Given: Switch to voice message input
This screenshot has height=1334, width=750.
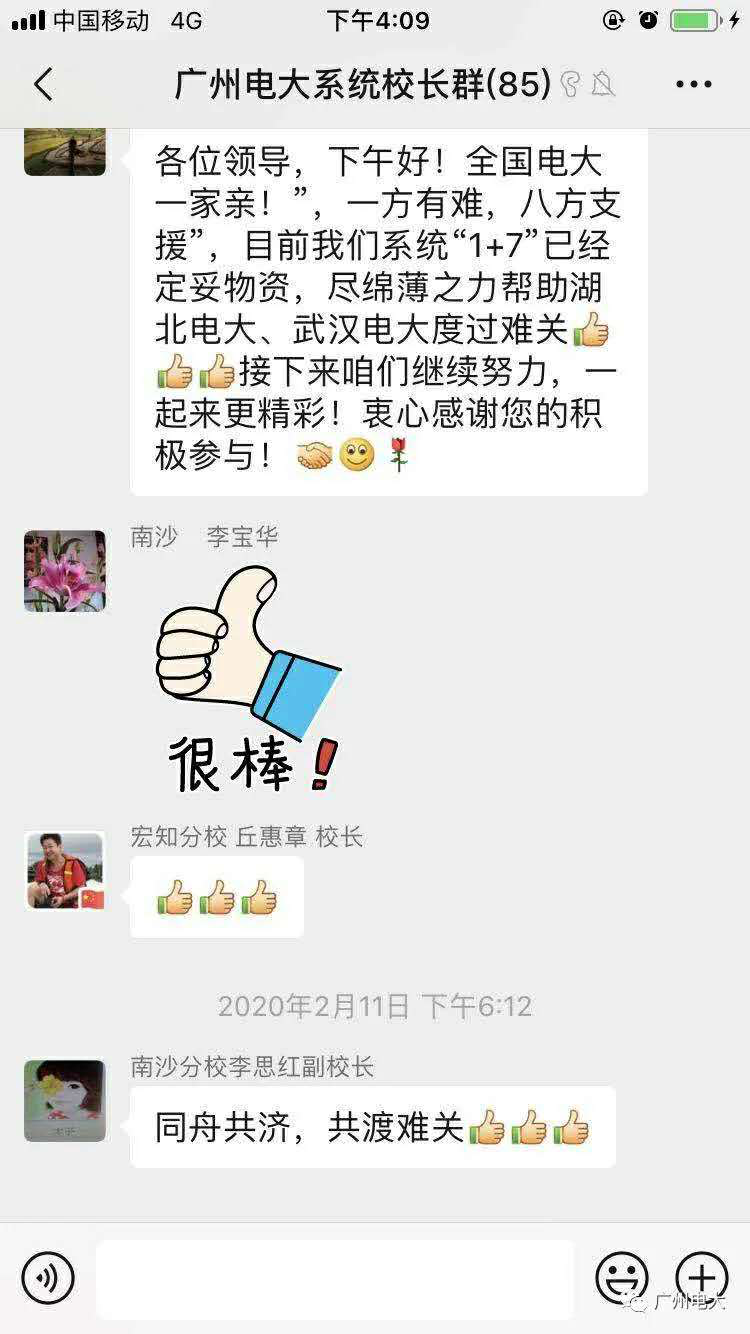Looking at the screenshot, I should pos(48,1277).
